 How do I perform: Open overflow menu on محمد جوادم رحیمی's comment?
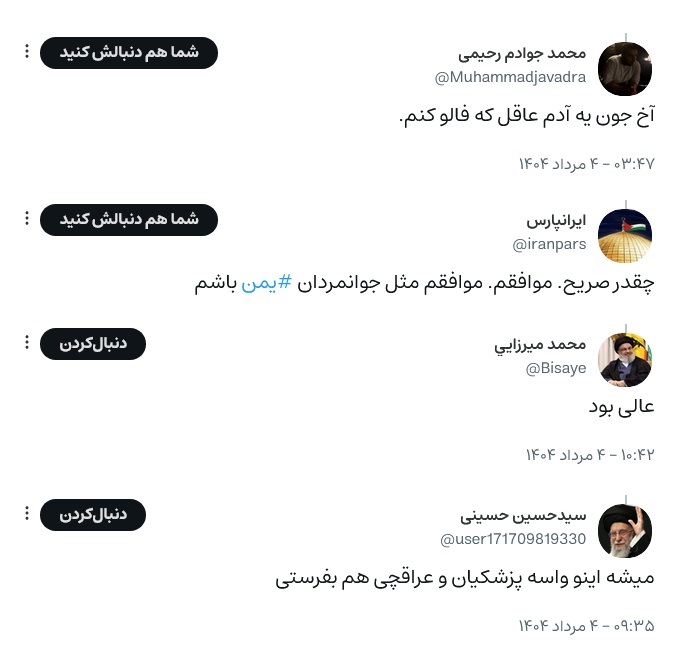(x=27, y=52)
